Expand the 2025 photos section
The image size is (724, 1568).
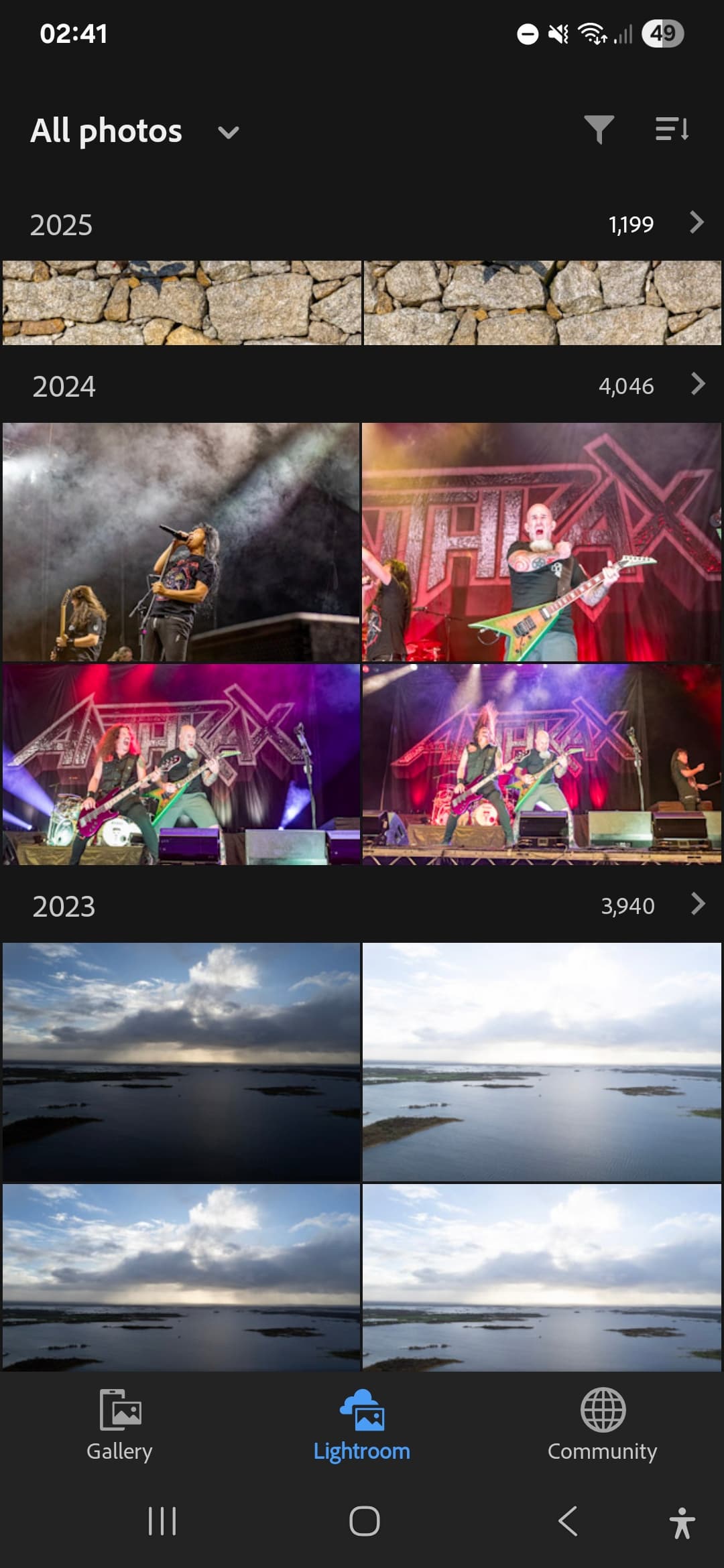click(x=697, y=222)
